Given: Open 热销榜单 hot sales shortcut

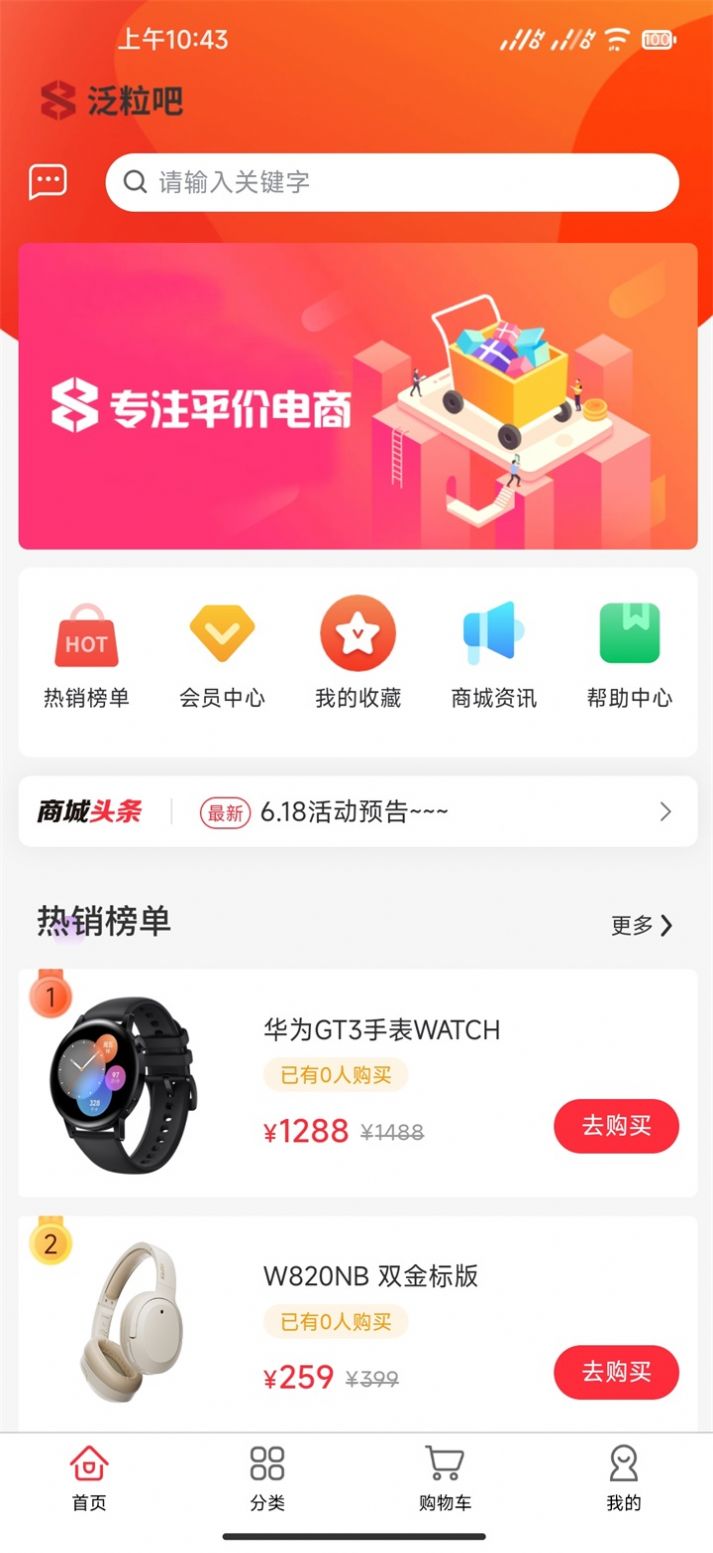Looking at the screenshot, I should click(86, 655).
